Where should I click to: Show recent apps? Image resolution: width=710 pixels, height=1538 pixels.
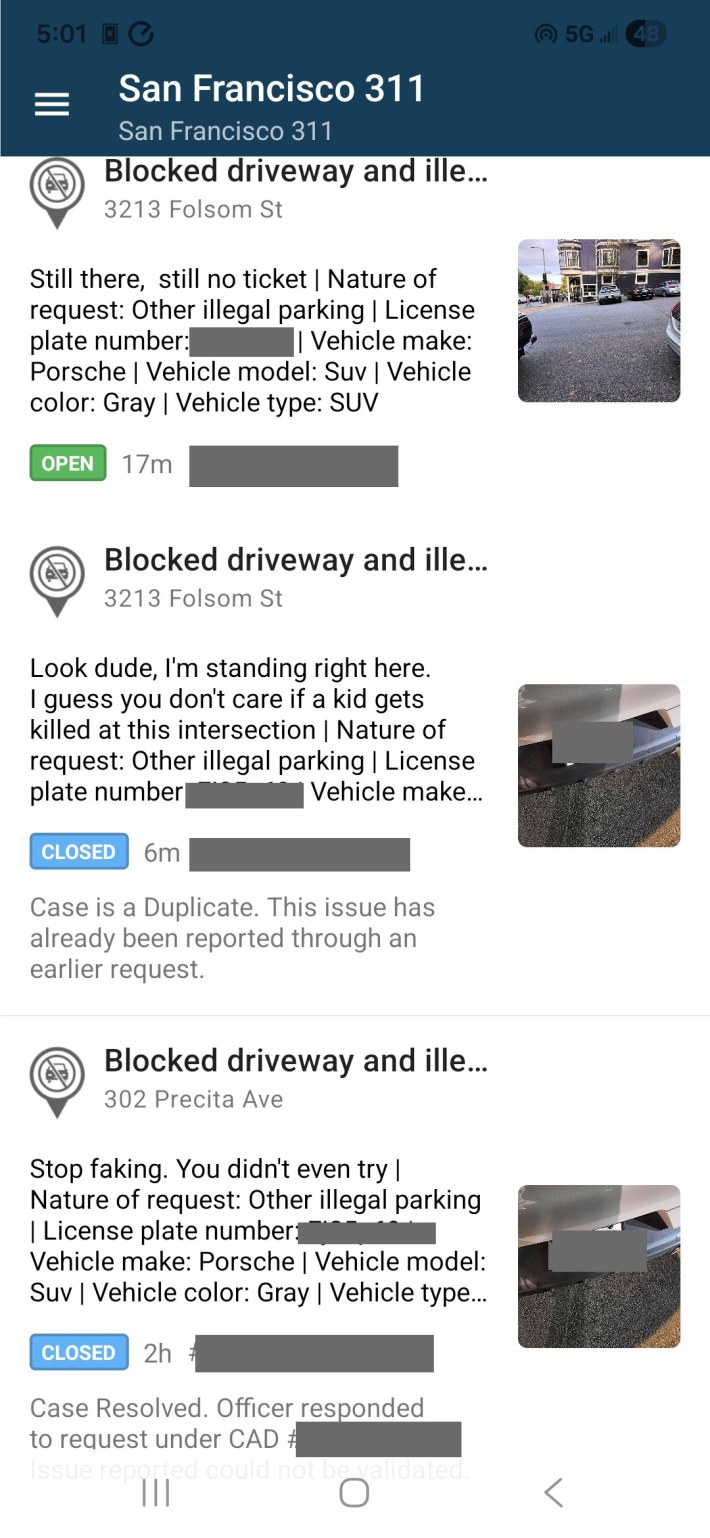pyautogui.click(x=156, y=1493)
